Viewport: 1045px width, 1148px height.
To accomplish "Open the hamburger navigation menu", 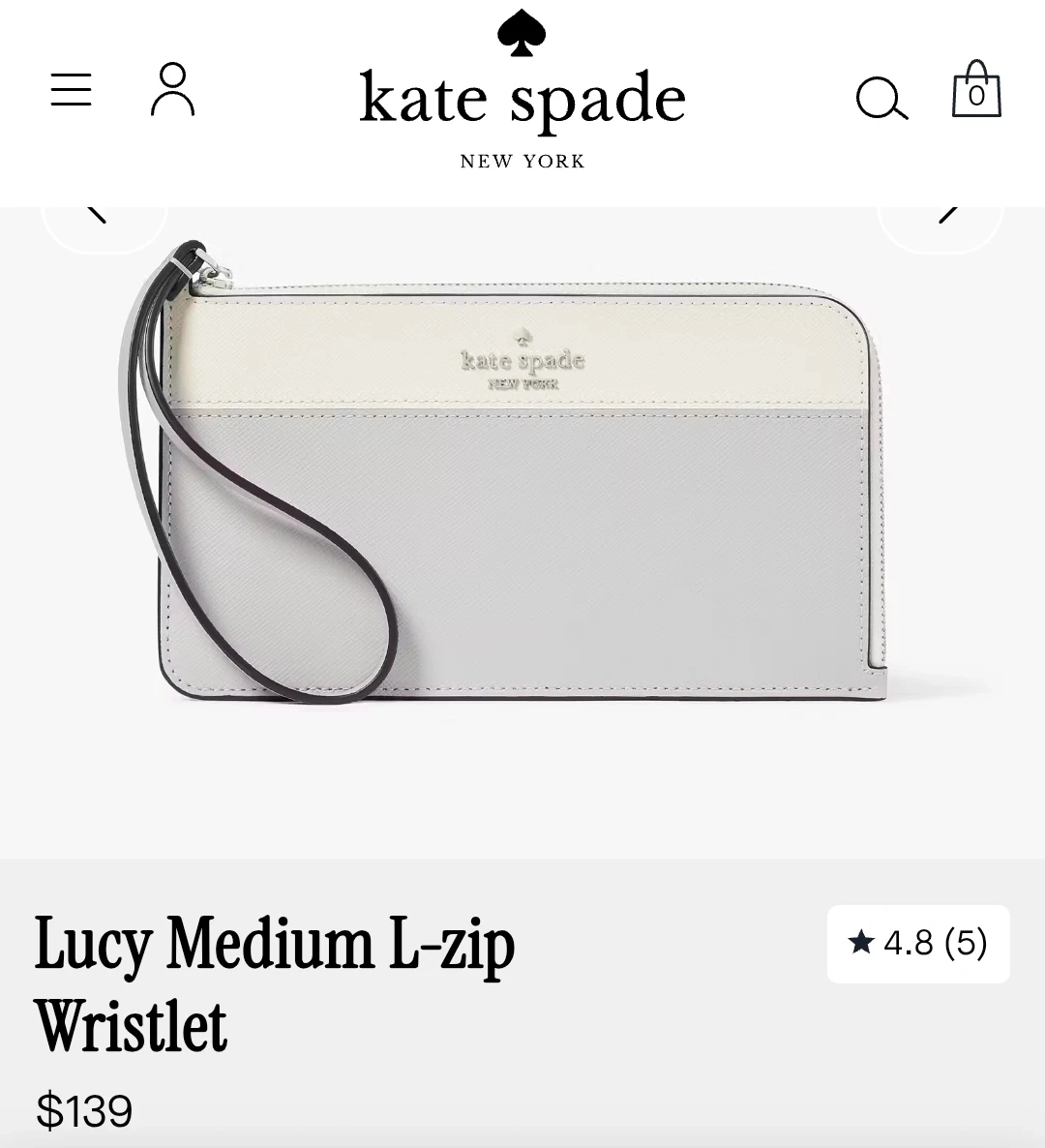I will [x=71, y=90].
